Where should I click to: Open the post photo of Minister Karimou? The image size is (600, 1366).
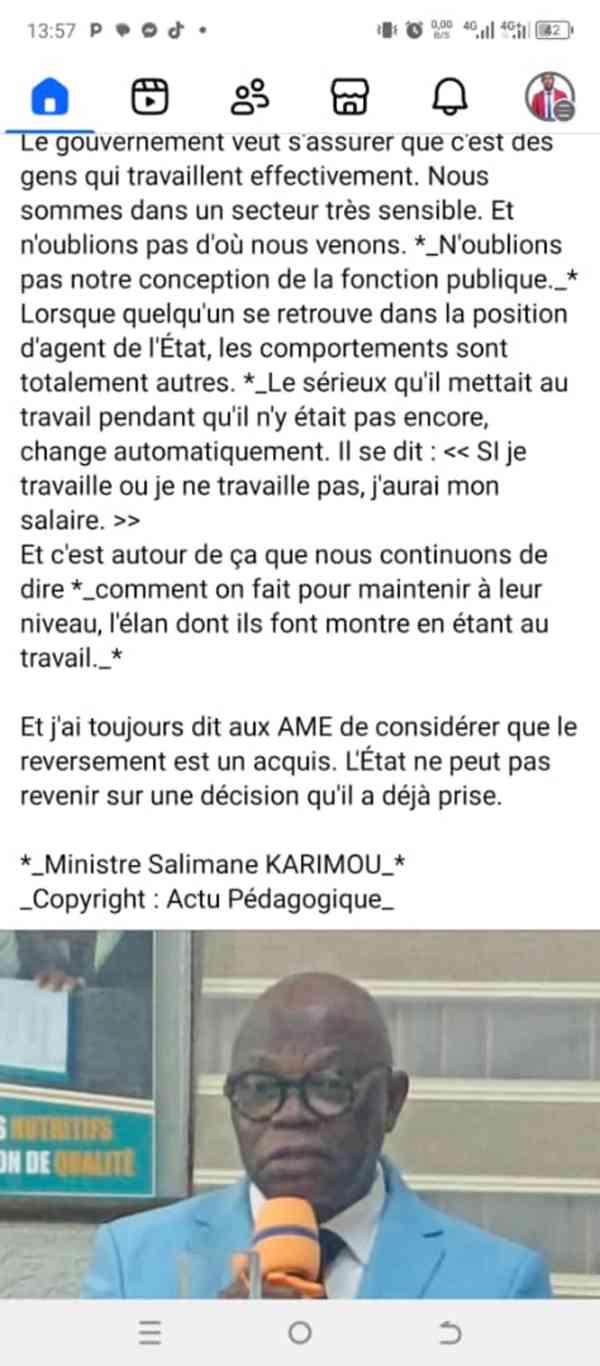[300, 1113]
